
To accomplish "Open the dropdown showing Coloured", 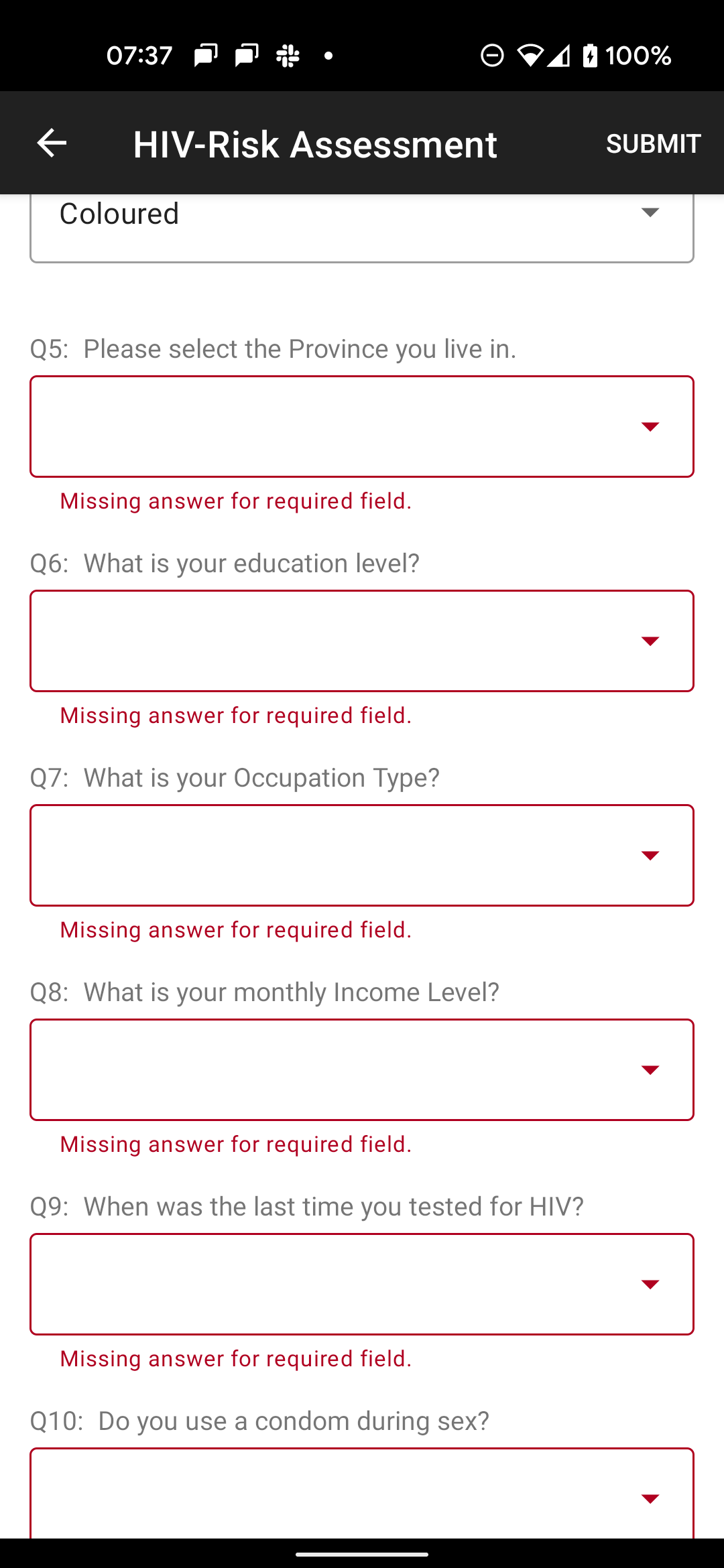I will [x=362, y=224].
